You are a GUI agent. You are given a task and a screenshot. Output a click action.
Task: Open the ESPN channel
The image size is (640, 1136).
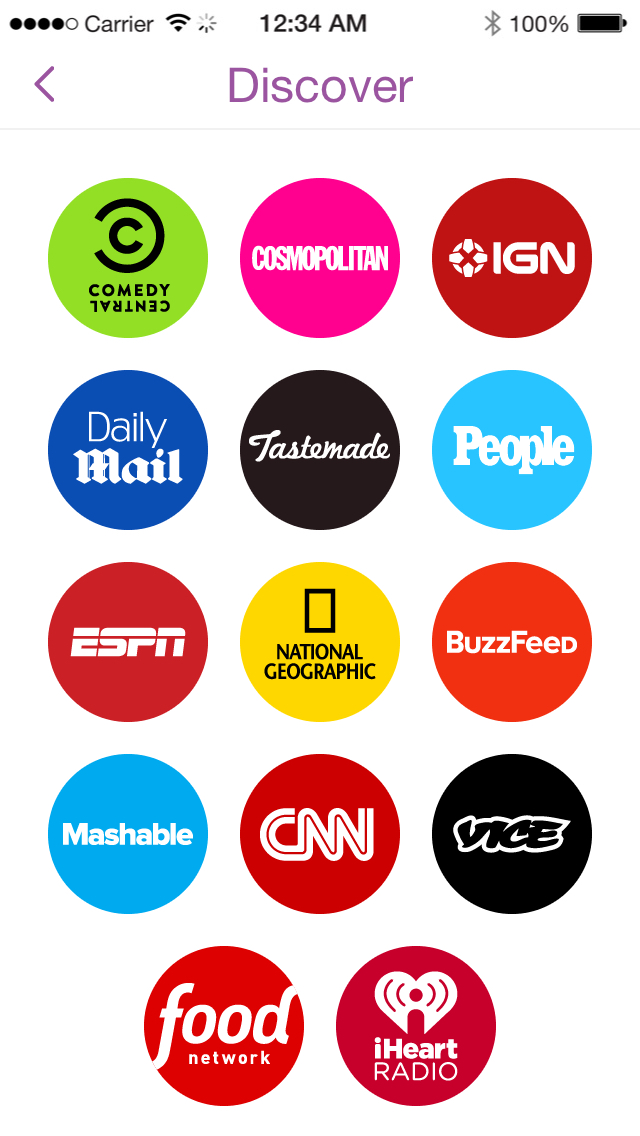pyautogui.click(x=128, y=642)
